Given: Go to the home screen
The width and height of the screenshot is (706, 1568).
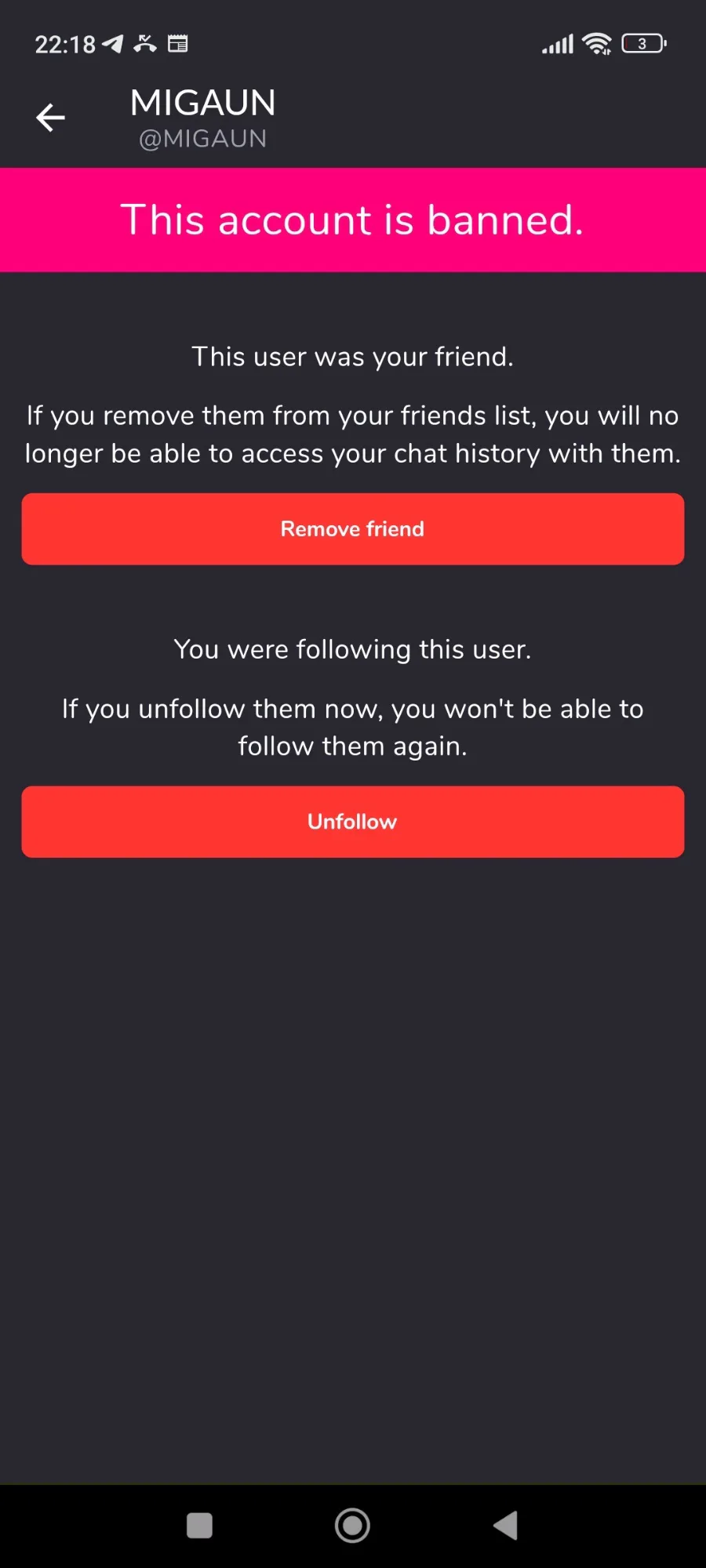Looking at the screenshot, I should (x=352, y=1526).
